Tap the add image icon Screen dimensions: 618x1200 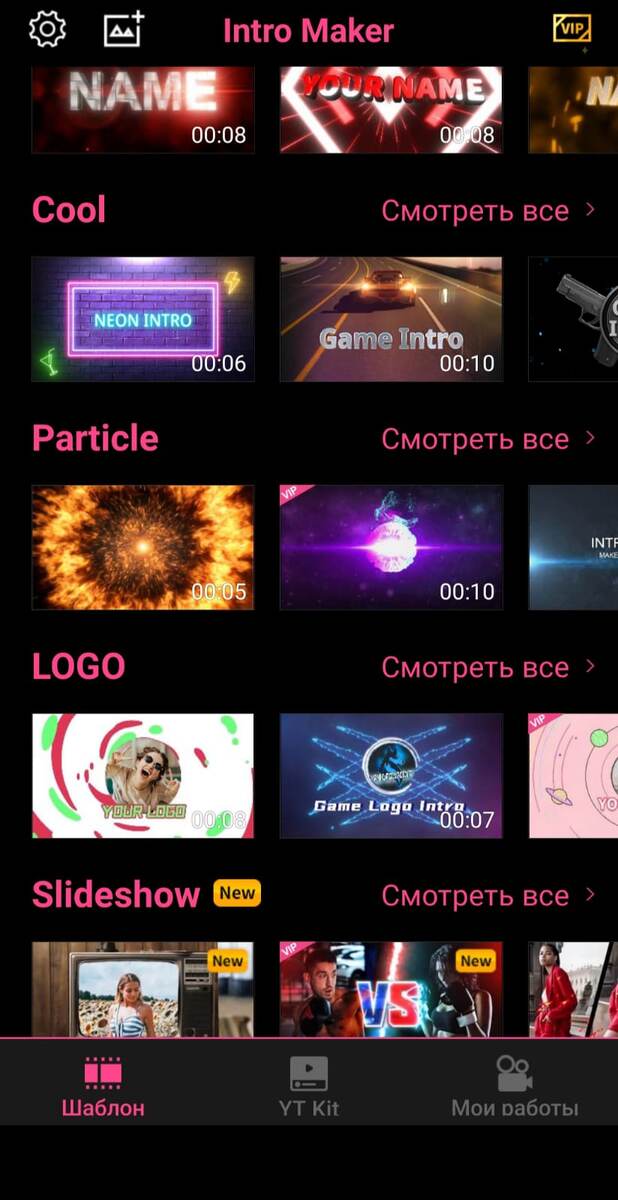point(125,30)
